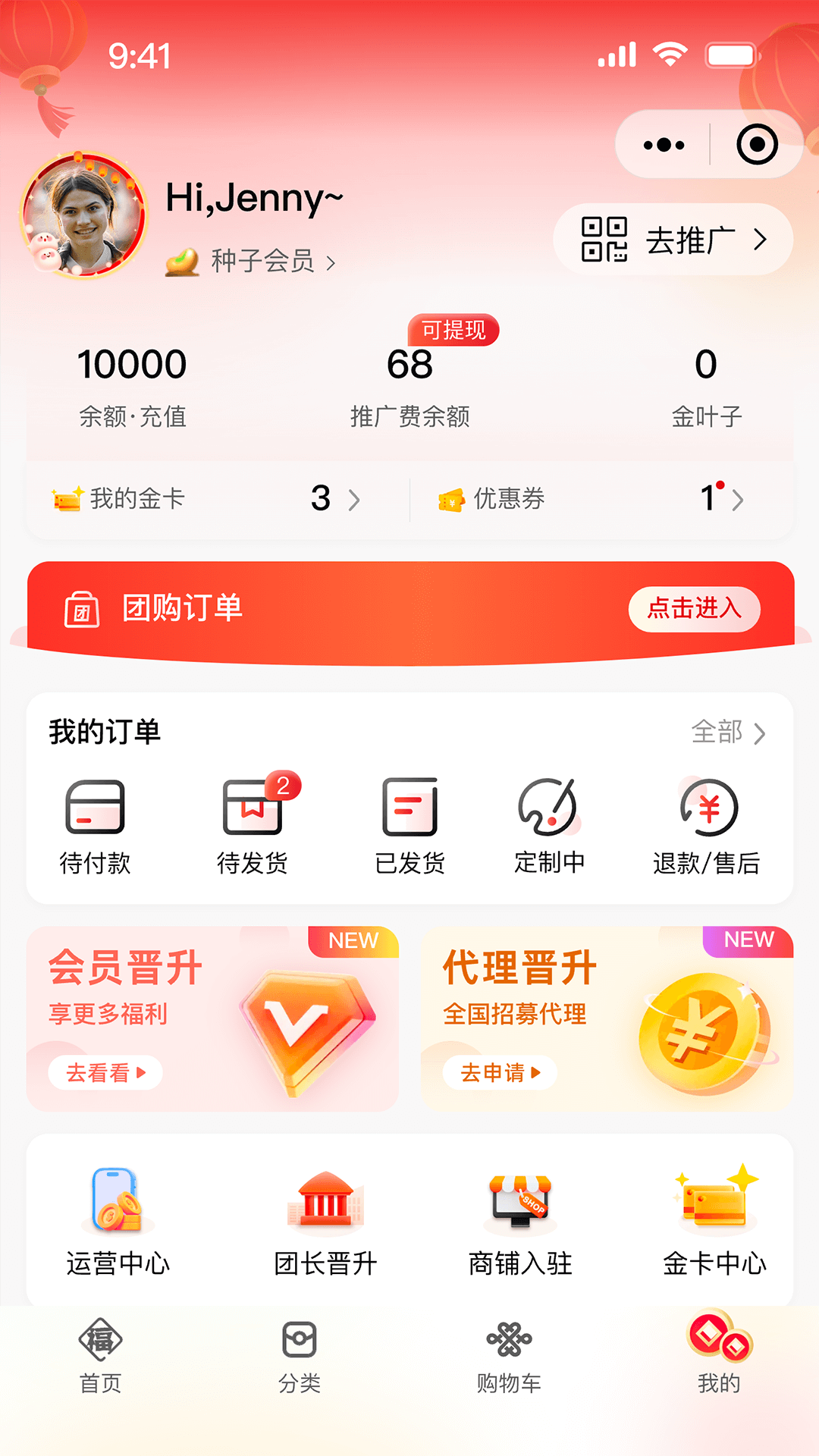View shipped orders via 已发货 icon

point(409,819)
